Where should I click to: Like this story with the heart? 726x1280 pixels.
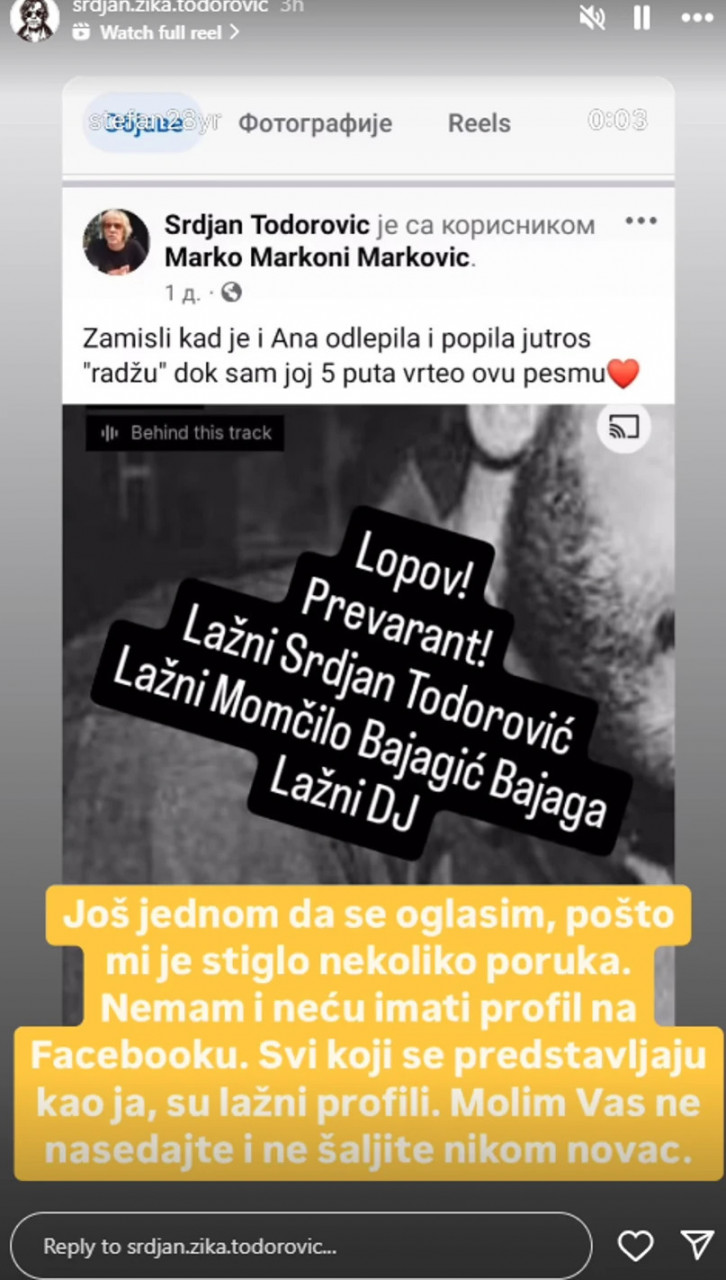(x=635, y=1245)
